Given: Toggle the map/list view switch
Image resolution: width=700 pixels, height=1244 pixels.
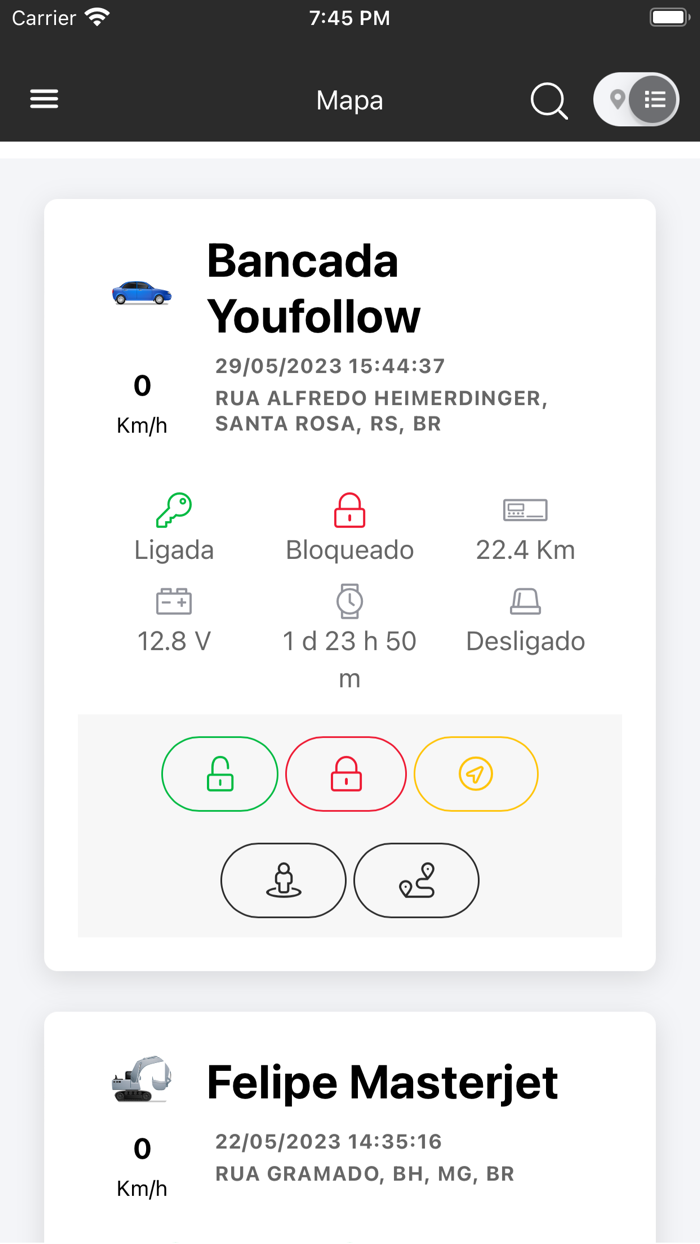Looking at the screenshot, I should 636,100.
